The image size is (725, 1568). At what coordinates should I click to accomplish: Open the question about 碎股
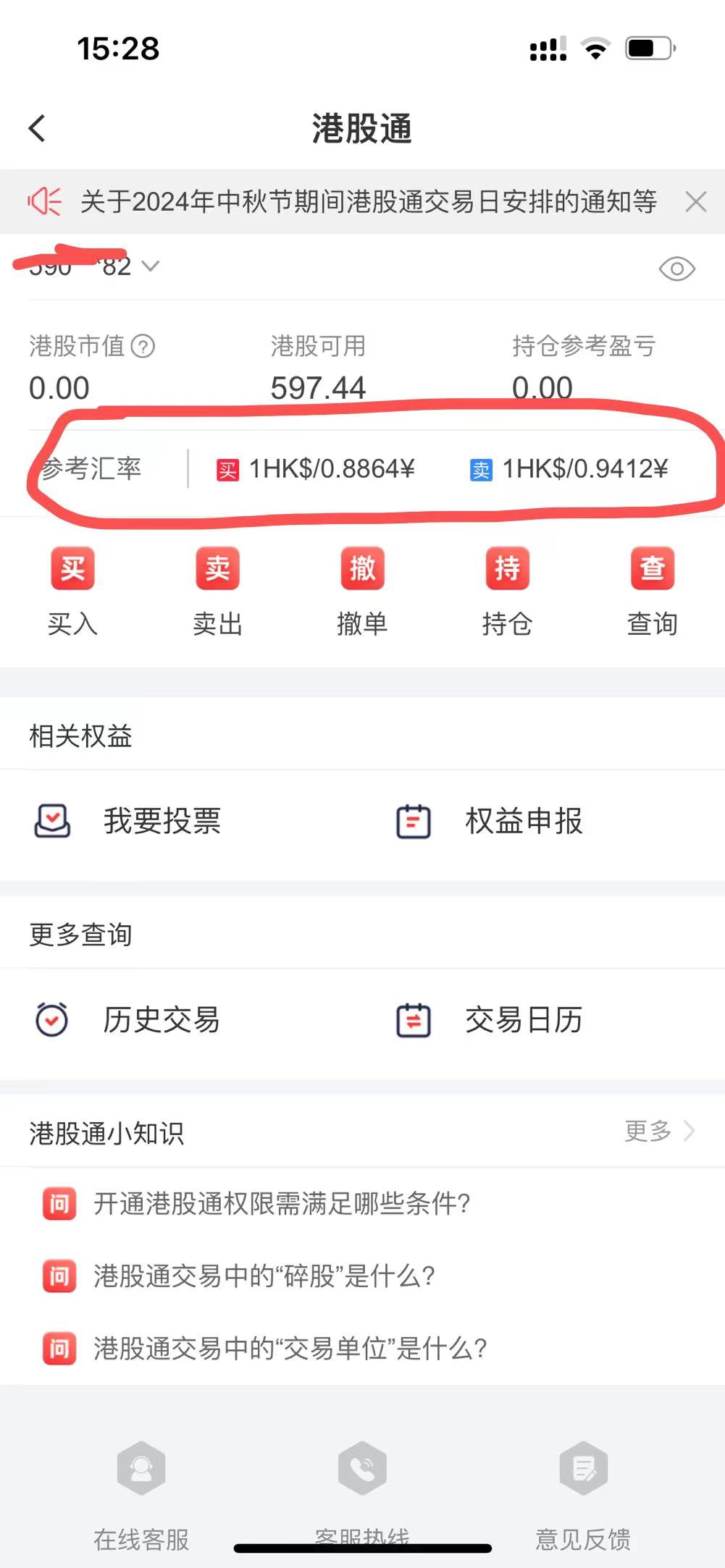(264, 1276)
